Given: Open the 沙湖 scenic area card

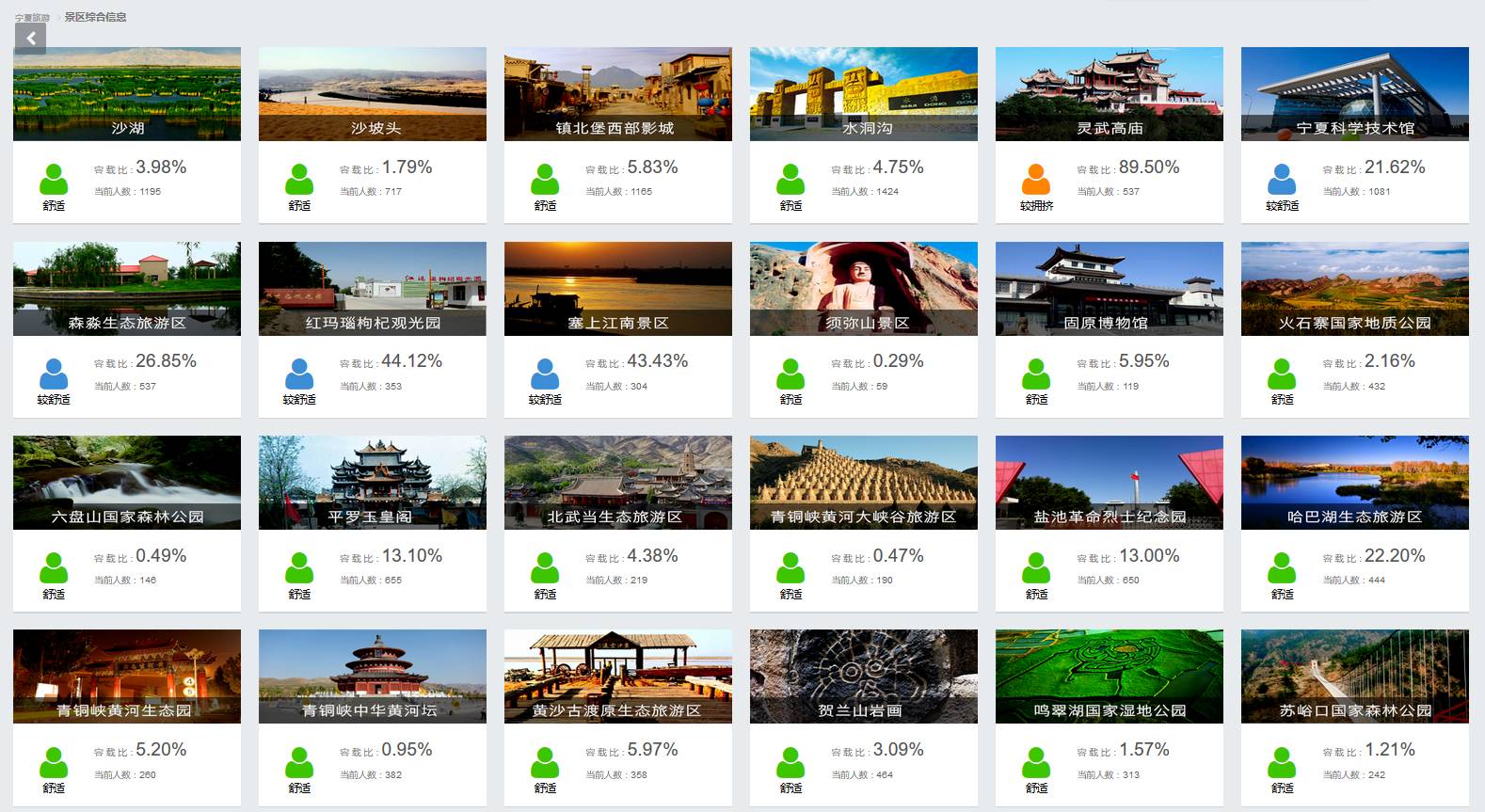Looking at the screenshot, I should 127,95.
